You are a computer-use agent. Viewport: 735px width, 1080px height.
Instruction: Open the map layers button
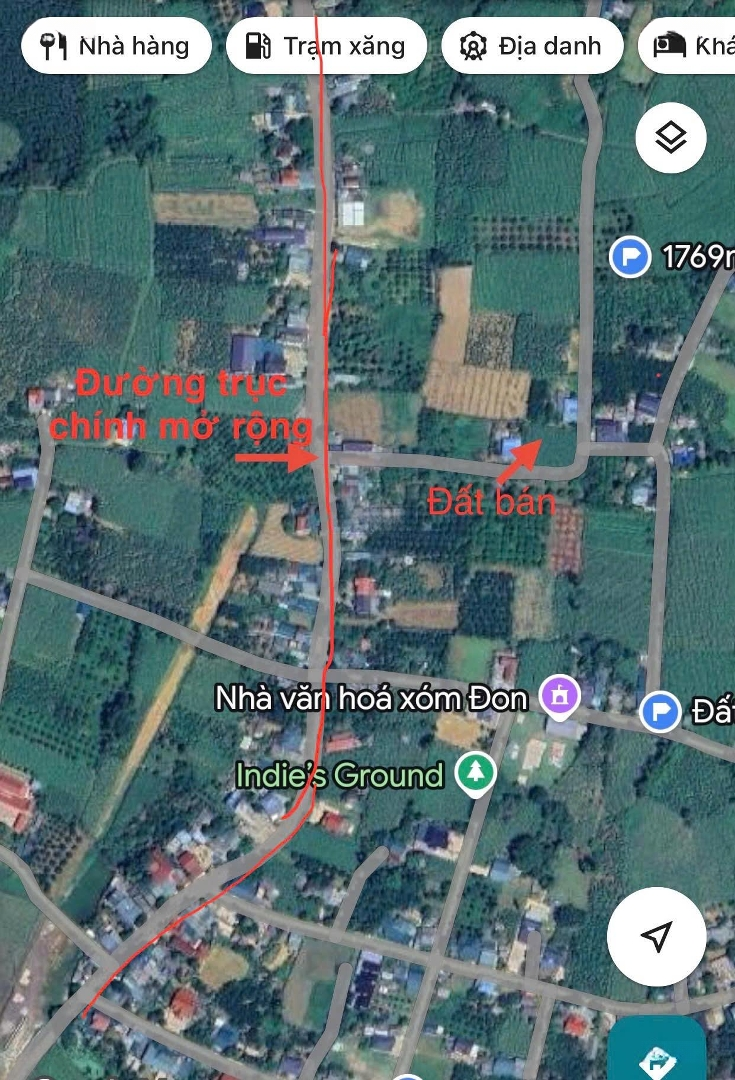click(671, 138)
